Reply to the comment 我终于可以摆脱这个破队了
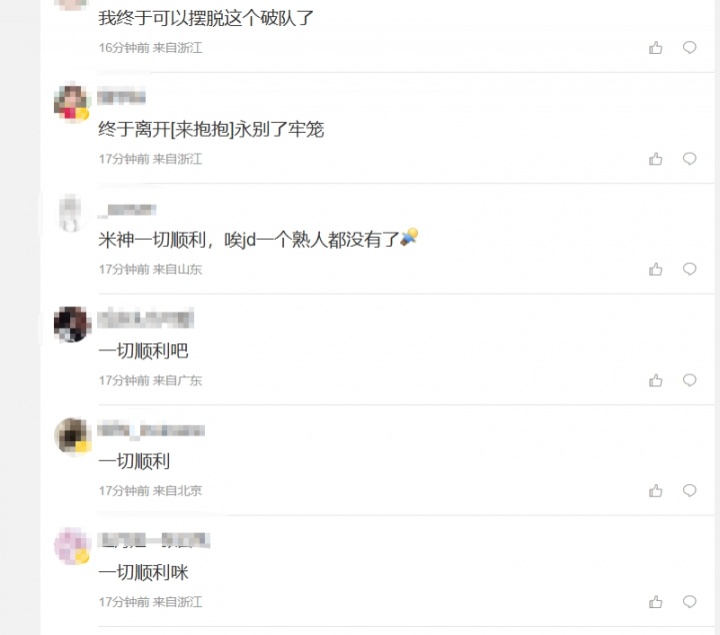This screenshot has height=635, width=720. [689, 48]
